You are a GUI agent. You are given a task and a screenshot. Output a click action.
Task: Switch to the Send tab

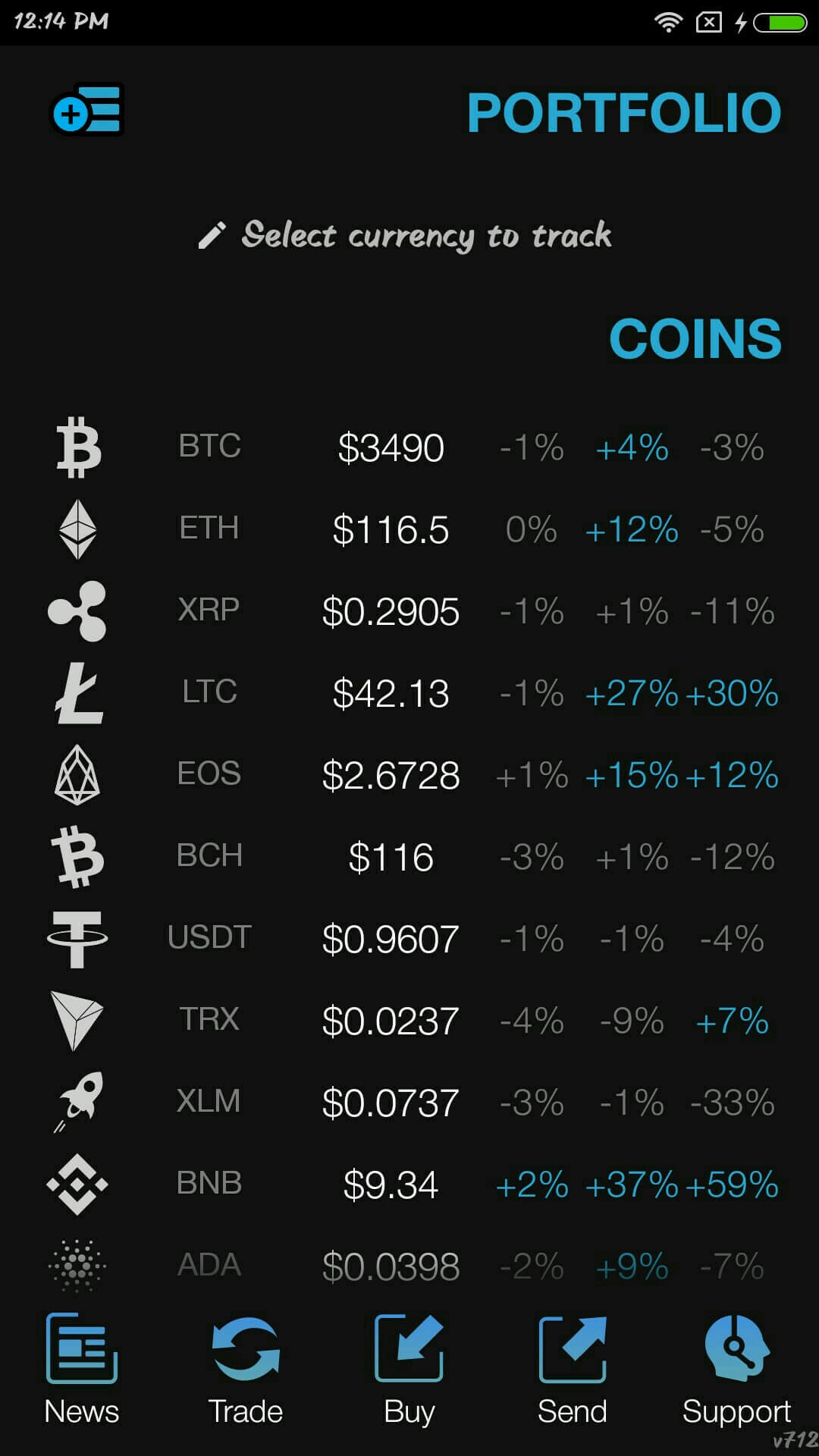click(x=573, y=1369)
